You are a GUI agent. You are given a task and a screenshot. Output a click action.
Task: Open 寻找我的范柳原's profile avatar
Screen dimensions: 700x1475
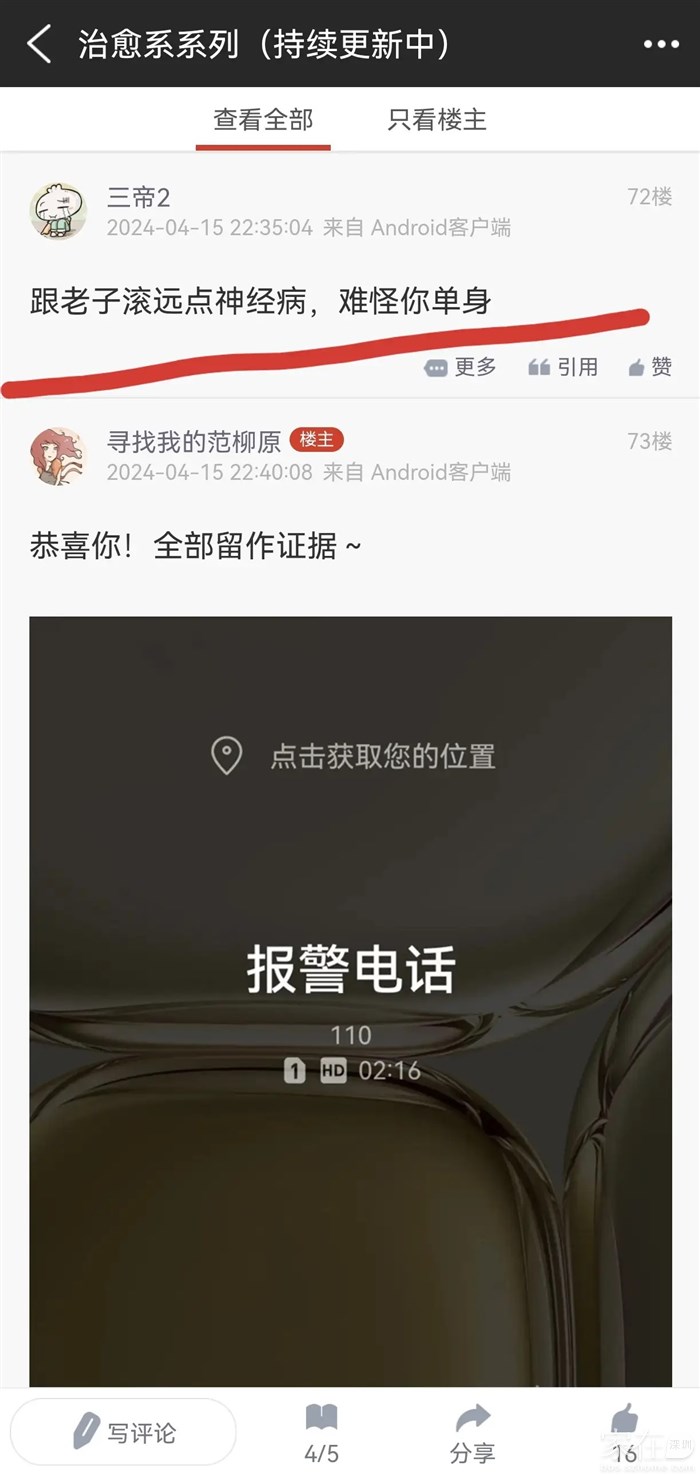point(58,455)
